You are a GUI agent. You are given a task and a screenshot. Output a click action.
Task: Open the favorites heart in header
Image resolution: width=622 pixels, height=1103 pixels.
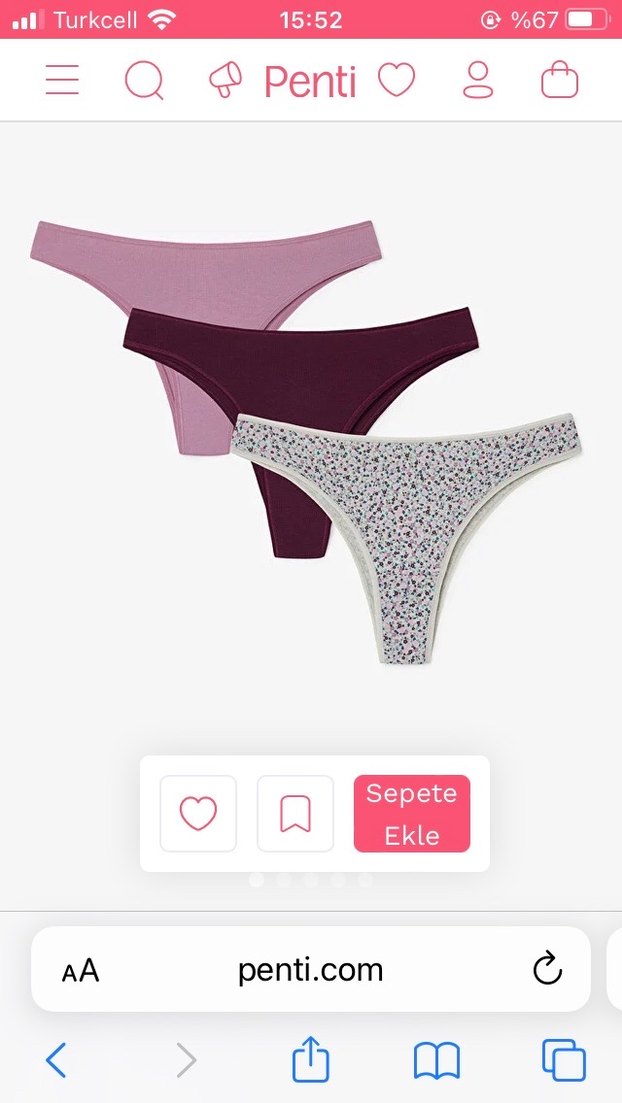(x=396, y=80)
